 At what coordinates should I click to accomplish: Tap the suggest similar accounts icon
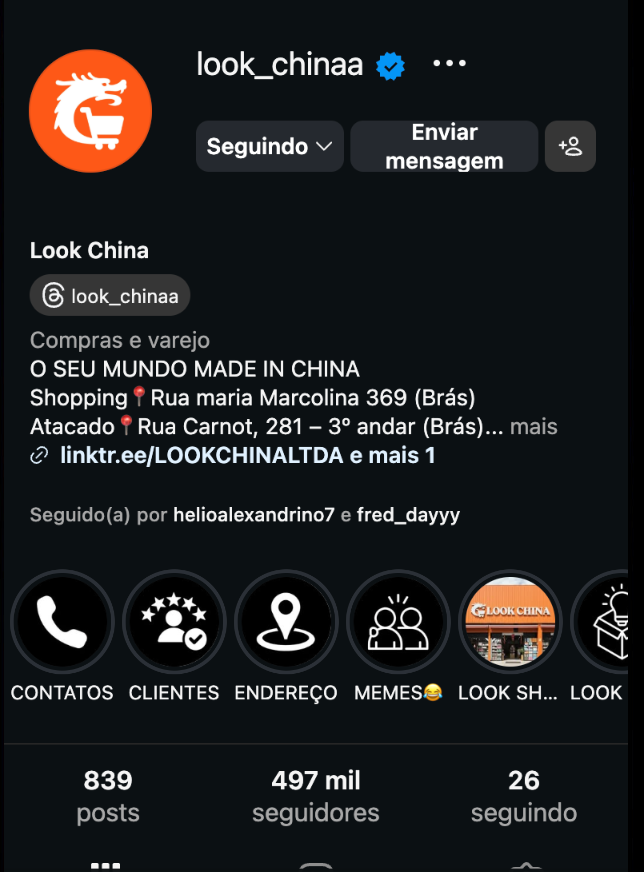click(570, 146)
